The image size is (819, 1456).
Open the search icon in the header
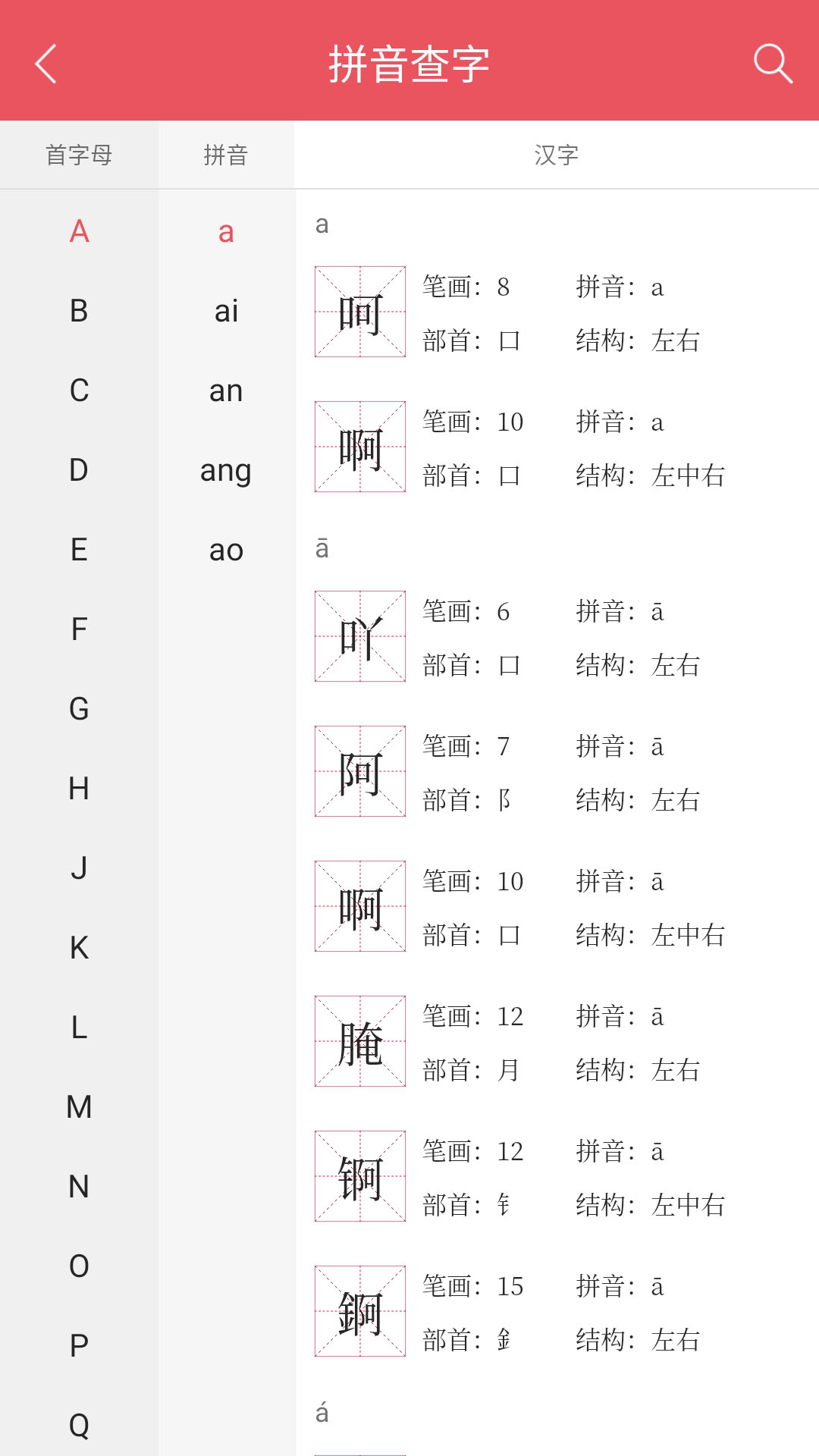(773, 64)
